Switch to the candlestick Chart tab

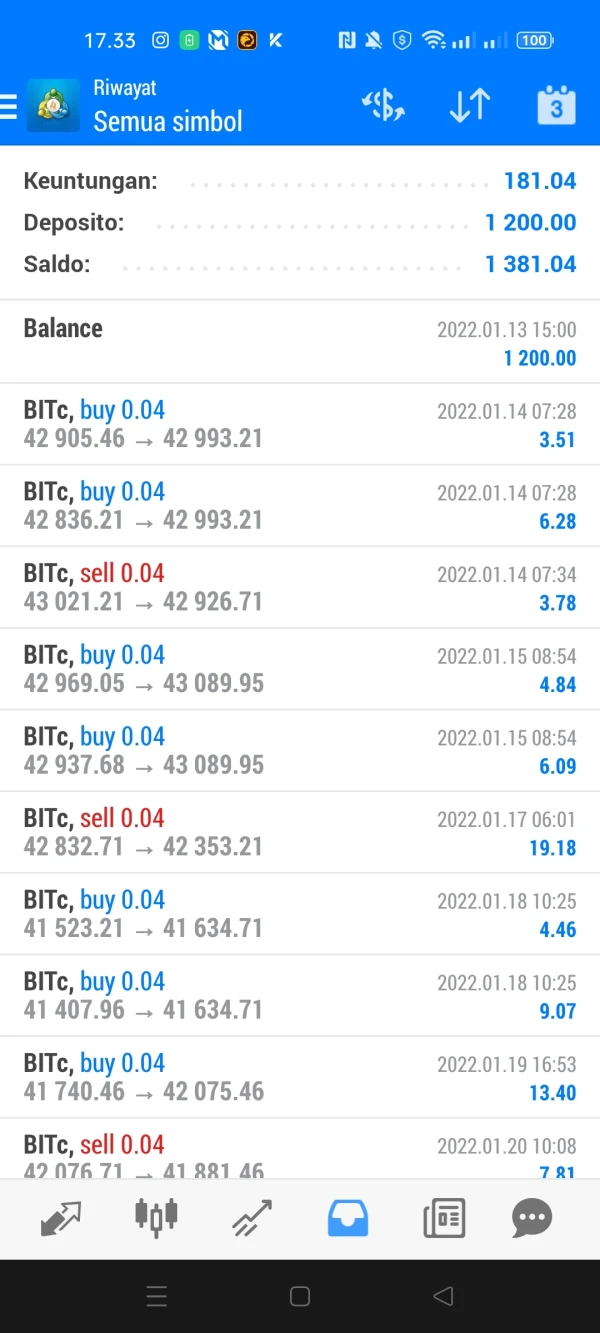point(156,1218)
